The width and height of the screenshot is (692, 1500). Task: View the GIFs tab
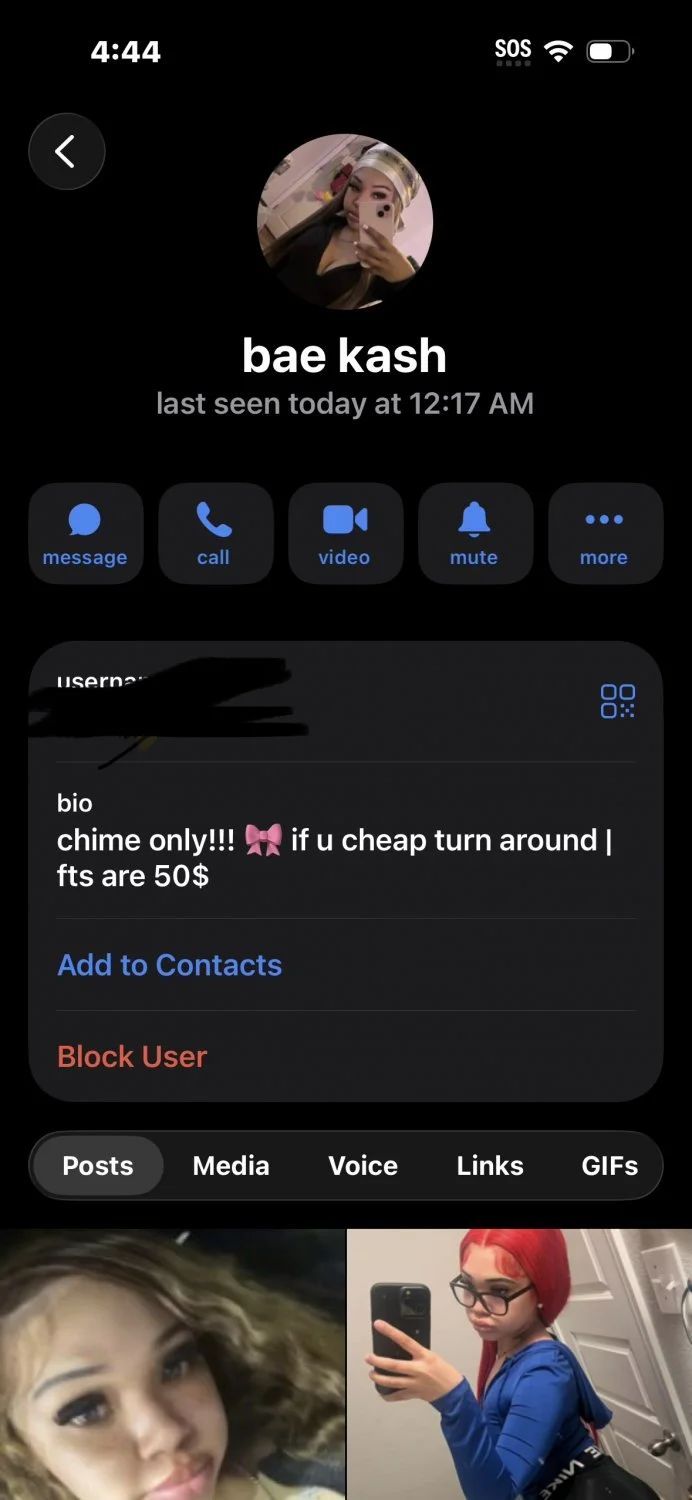pyautogui.click(x=610, y=1166)
